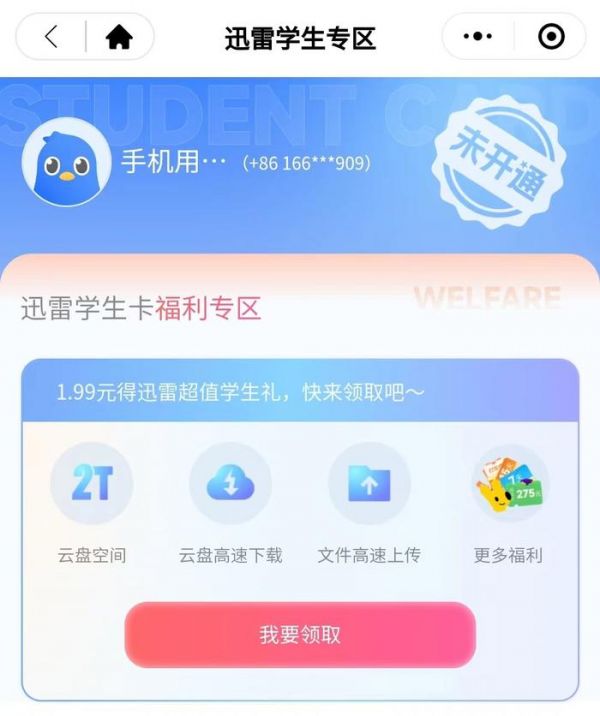Image resolution: width=600 pixels, height=716 pixels.
Task: Tap the 我要领取 button
Action: pyautogui.click(x=300, y=635)
